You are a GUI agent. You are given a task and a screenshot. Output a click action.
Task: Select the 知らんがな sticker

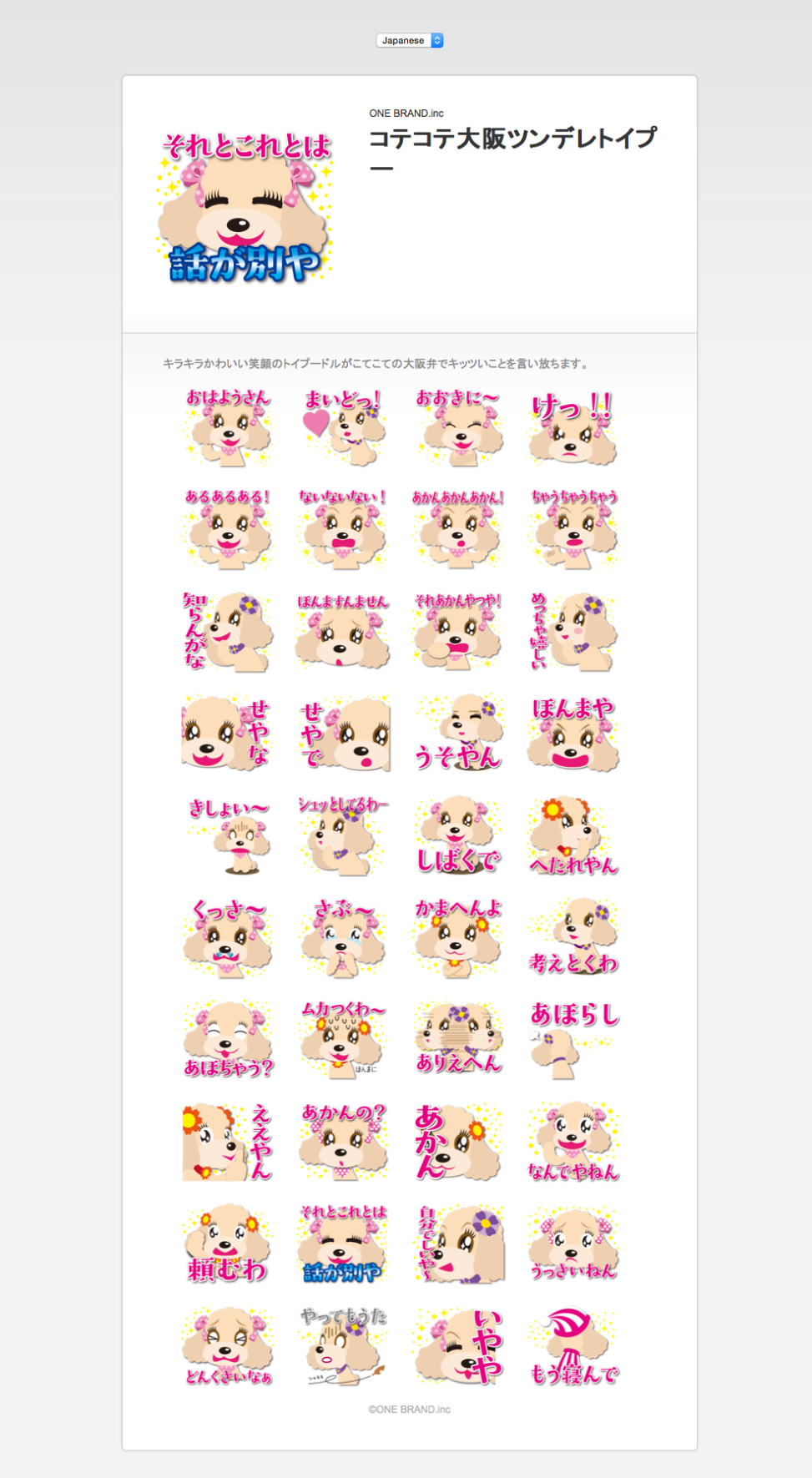[228, 632]
